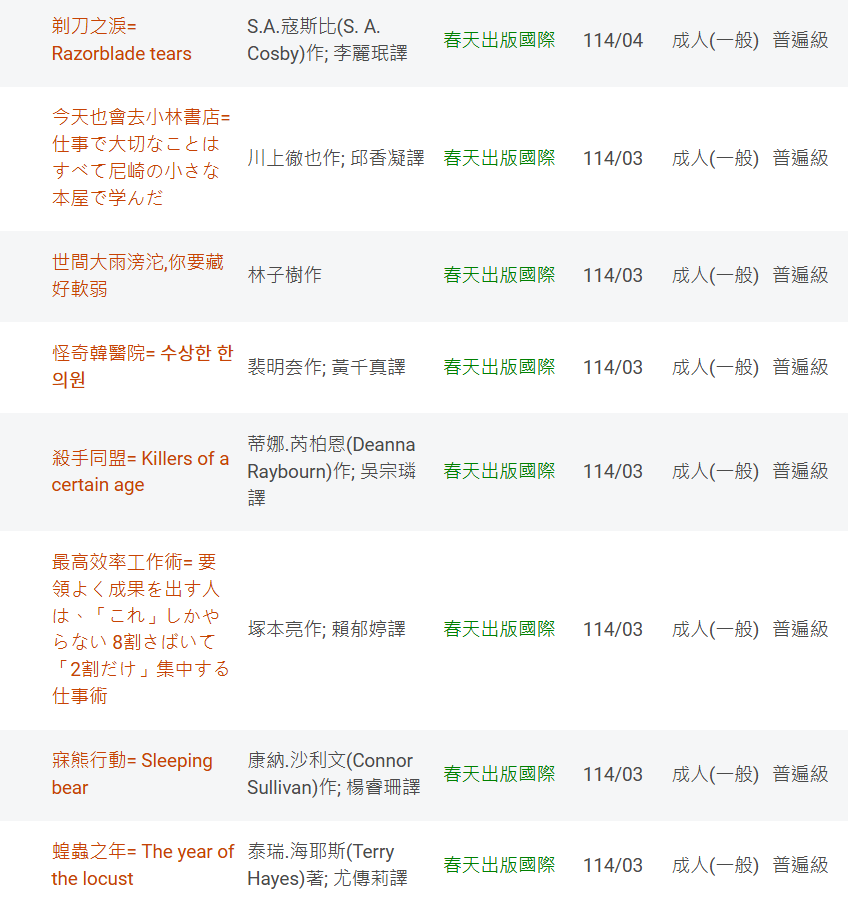View publisher 春天出版國際 for The year of the locust

point(499,865)
